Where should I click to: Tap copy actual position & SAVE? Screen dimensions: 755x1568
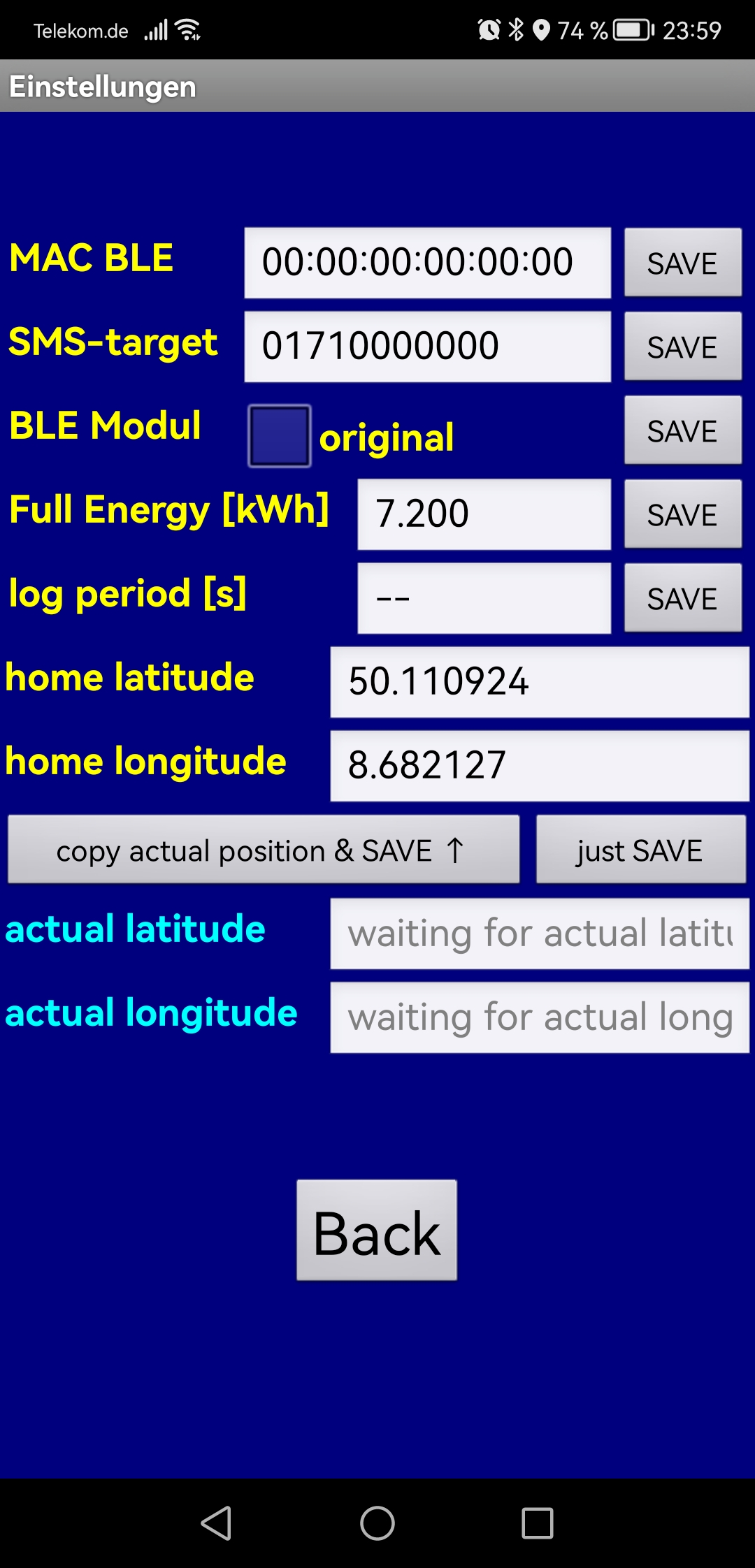pyautogui.click(x=264, y=850)
